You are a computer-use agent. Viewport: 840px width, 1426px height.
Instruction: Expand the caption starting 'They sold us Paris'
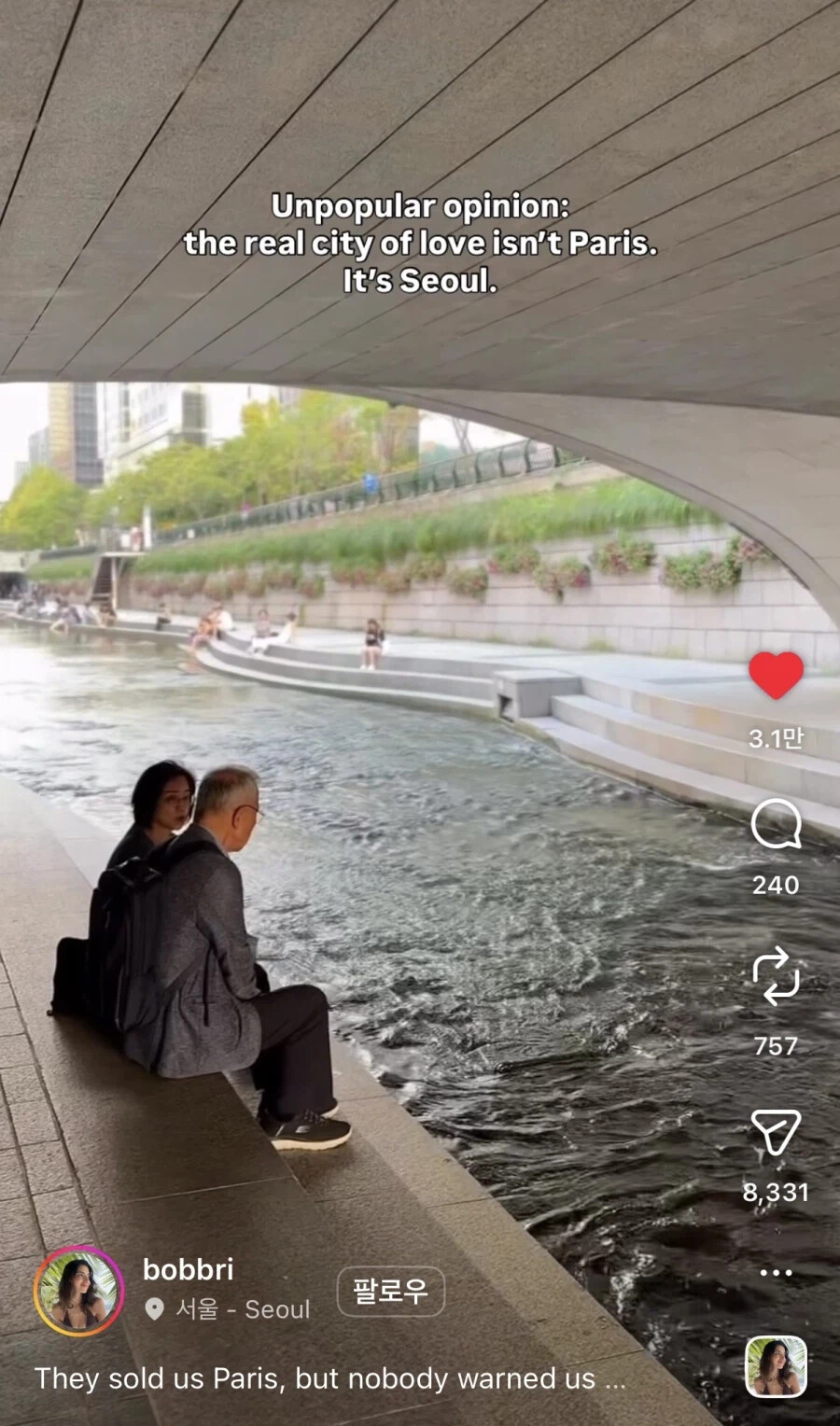(329, 1378)
